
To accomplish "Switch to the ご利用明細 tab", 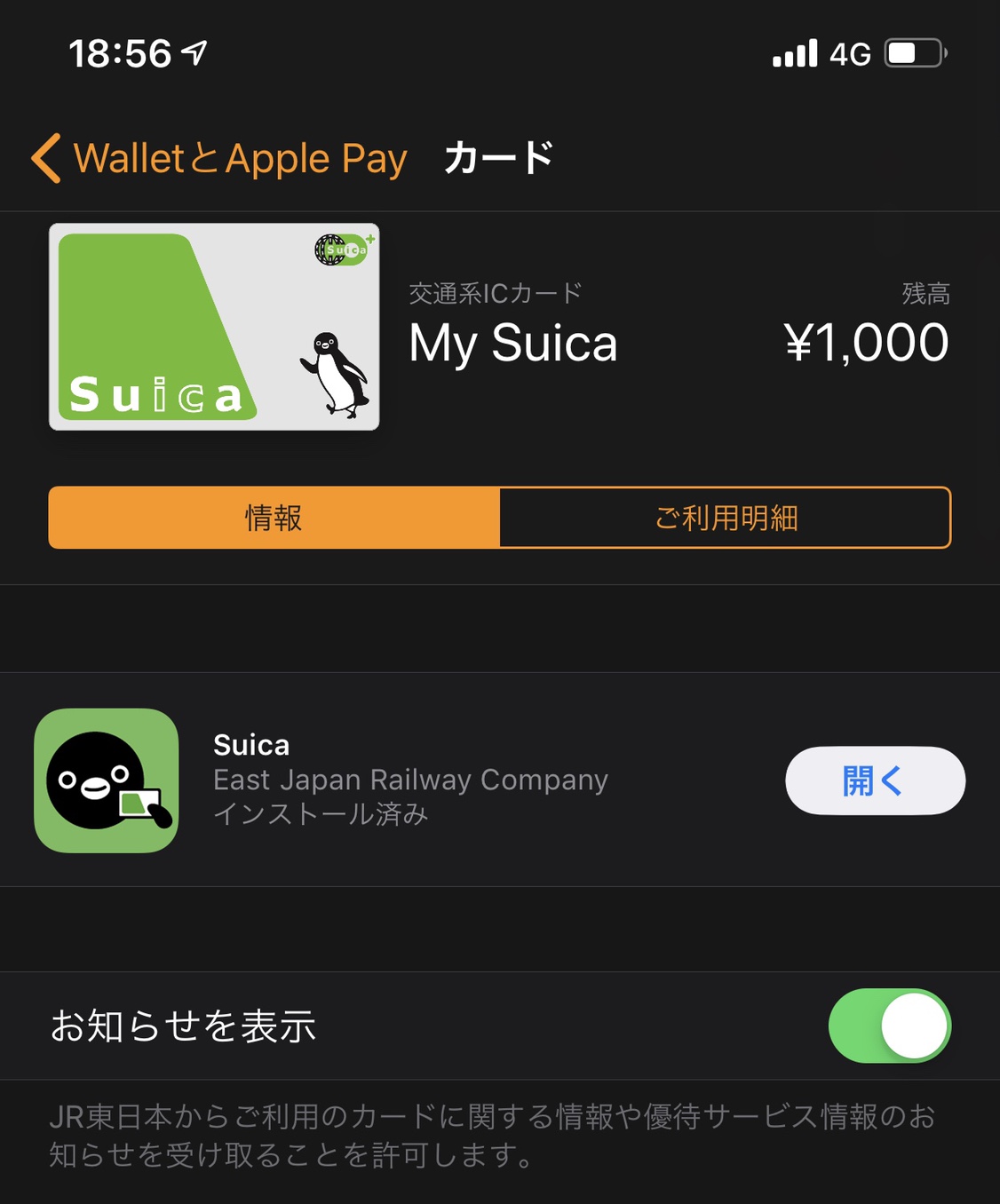I will (x=725, y=518).
